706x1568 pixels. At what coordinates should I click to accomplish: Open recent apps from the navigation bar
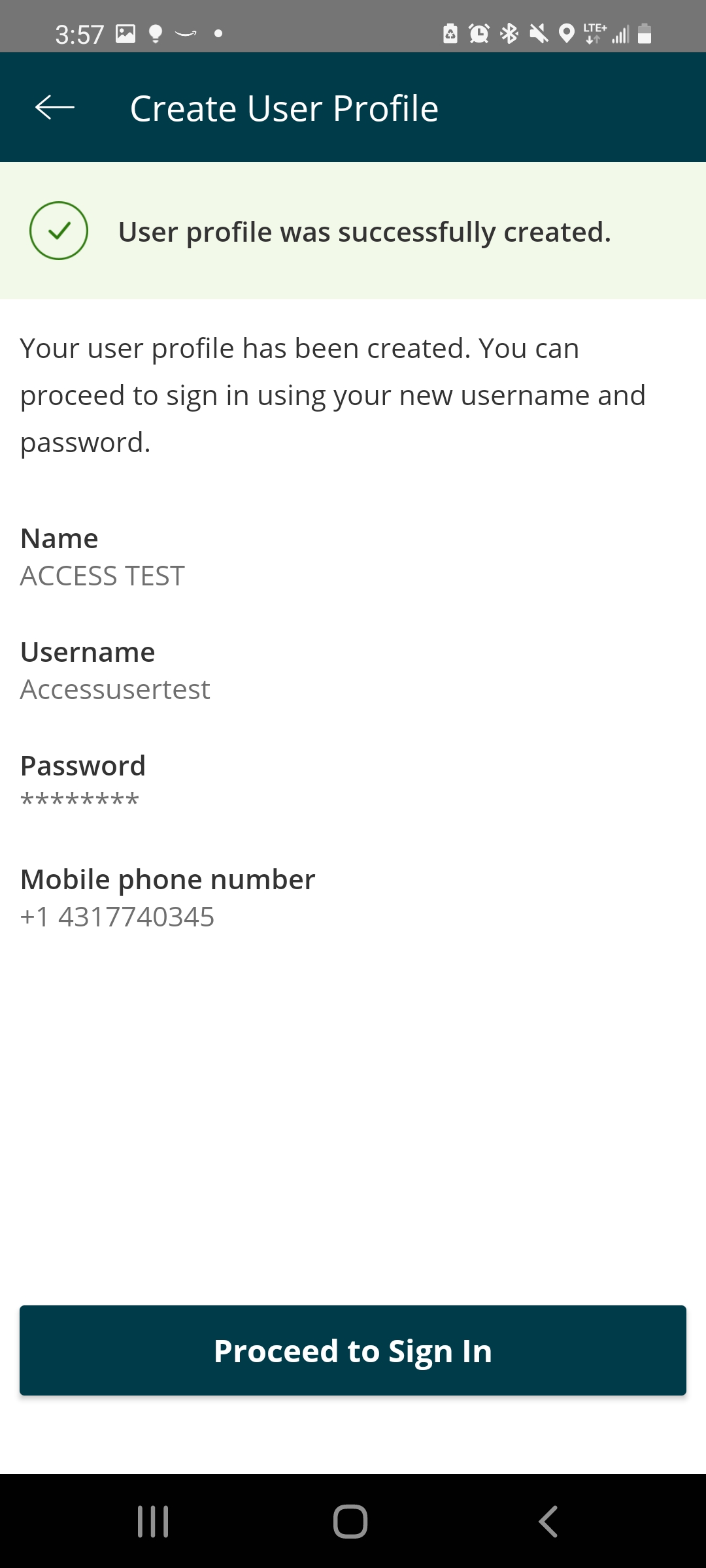(153, 1522)
